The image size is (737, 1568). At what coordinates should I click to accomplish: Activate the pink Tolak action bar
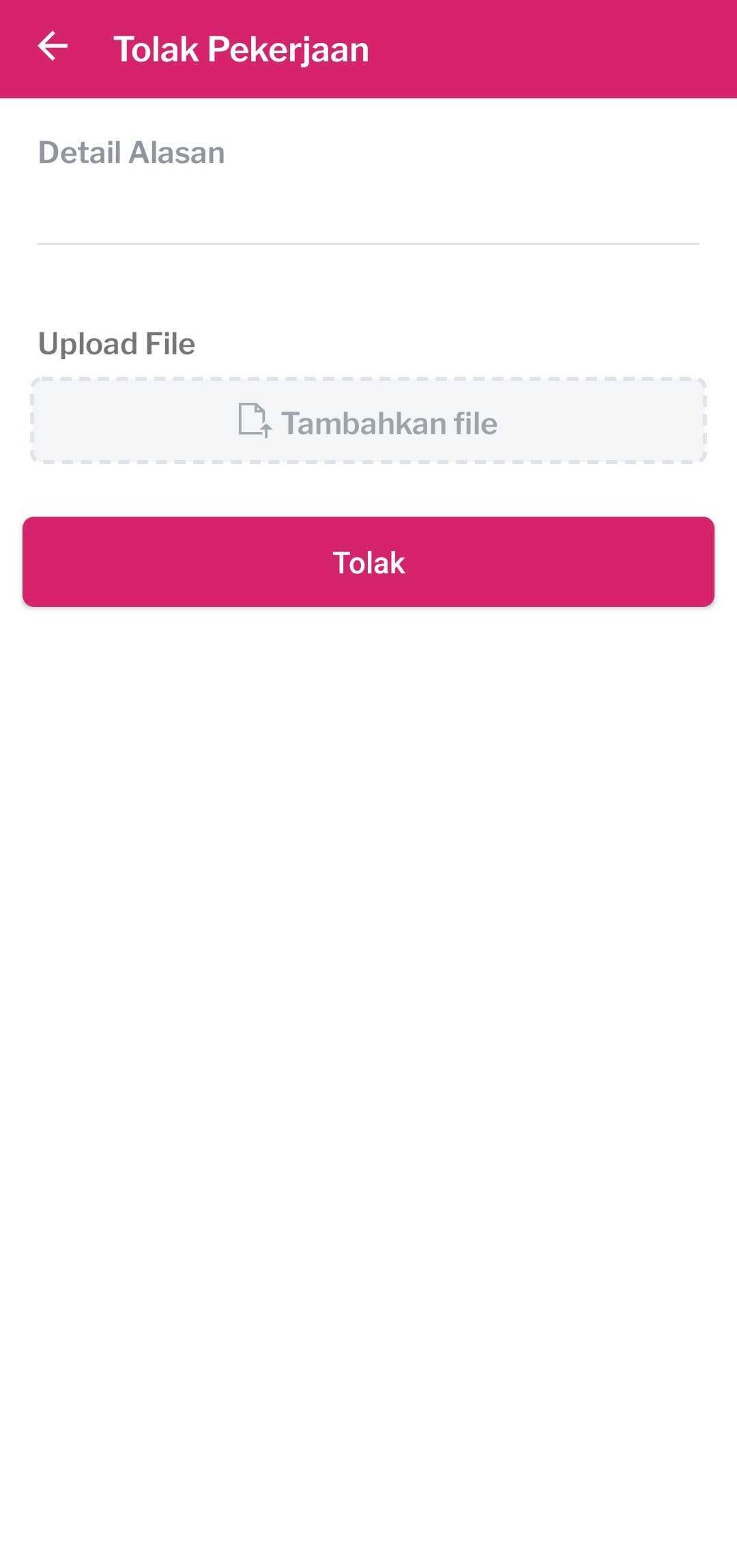pos(369,562)
